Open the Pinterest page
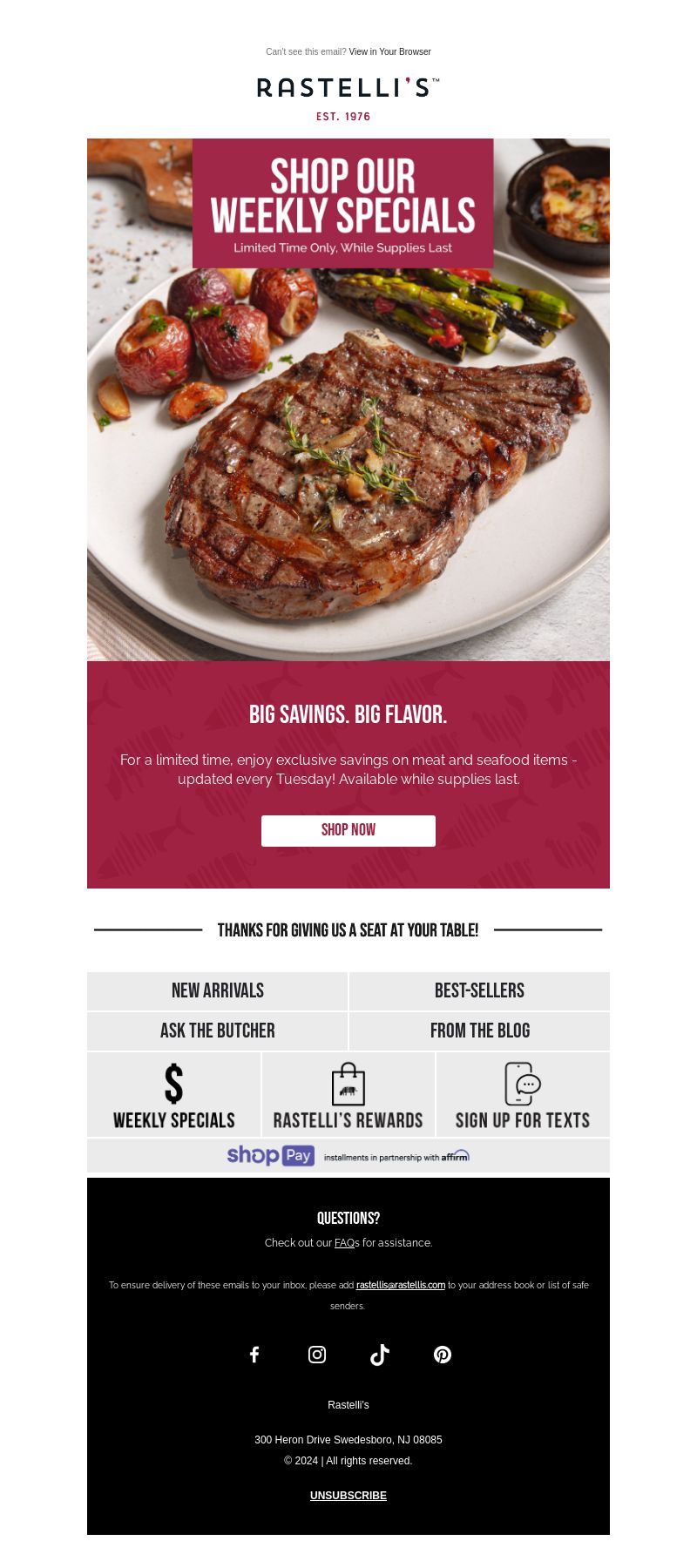 click(x=443, y=1355)
